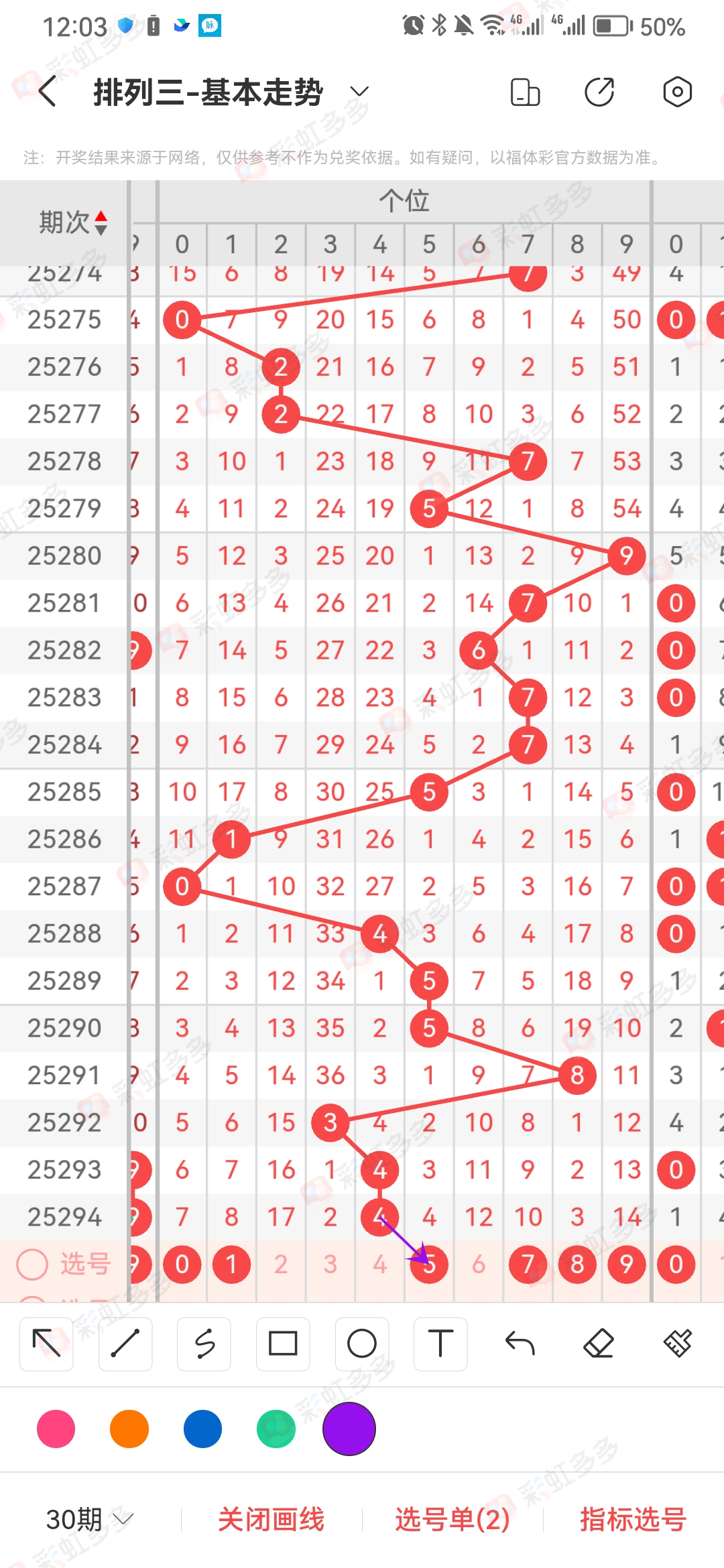This screenshot has width=724, height=1568.
Task: Choose the arrow drawing tool
Action: pyautogui.click(x=46, y=1344)
